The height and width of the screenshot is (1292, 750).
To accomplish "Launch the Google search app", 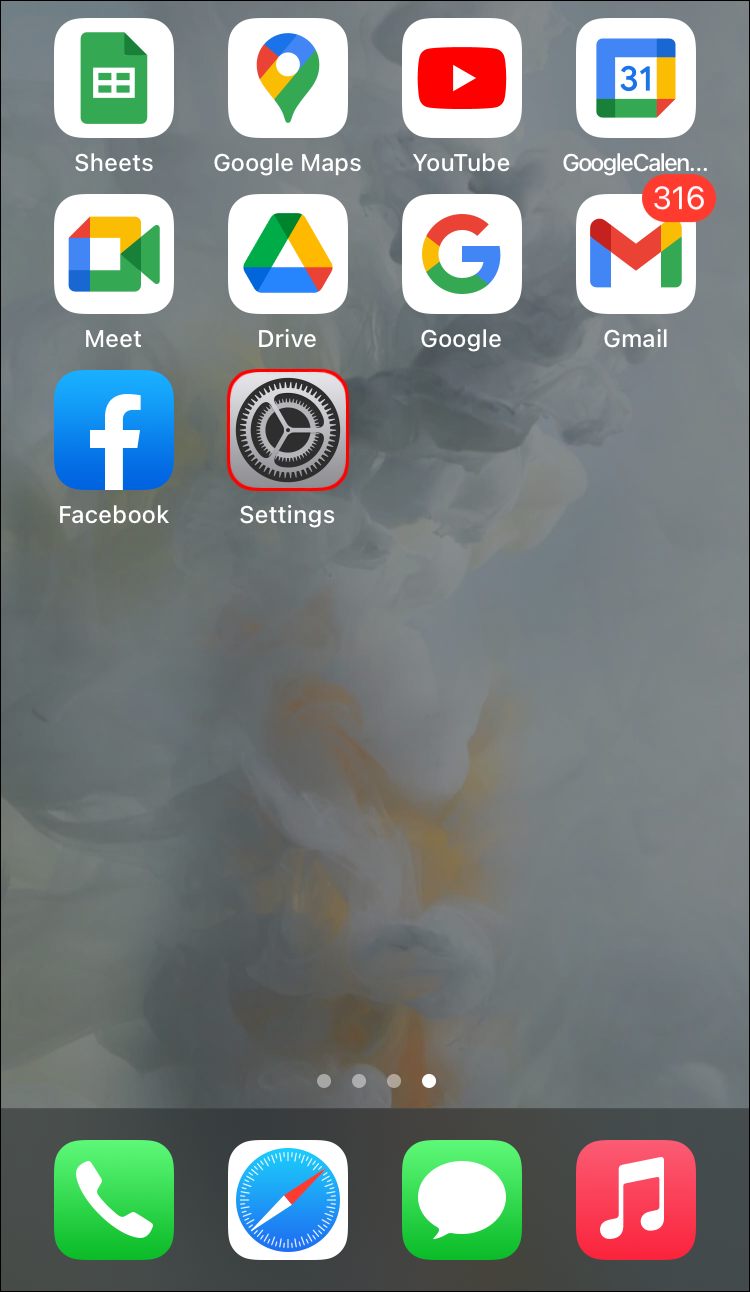I will (x=462, y=254).
